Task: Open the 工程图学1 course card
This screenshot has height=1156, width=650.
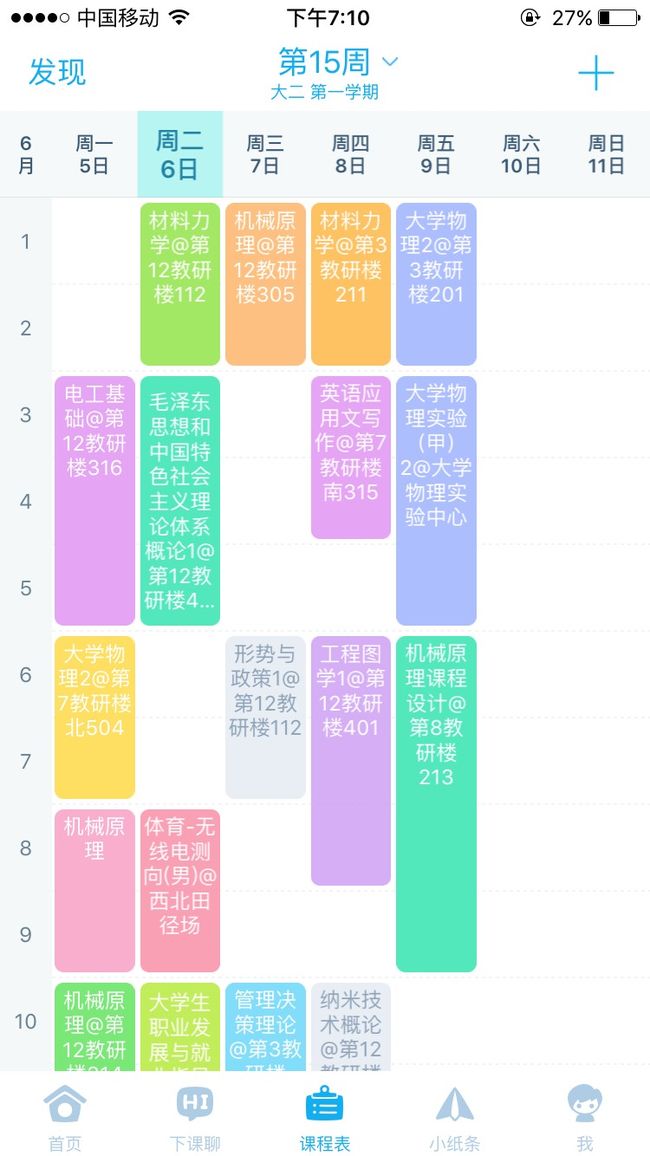Action: coord(351,761)
